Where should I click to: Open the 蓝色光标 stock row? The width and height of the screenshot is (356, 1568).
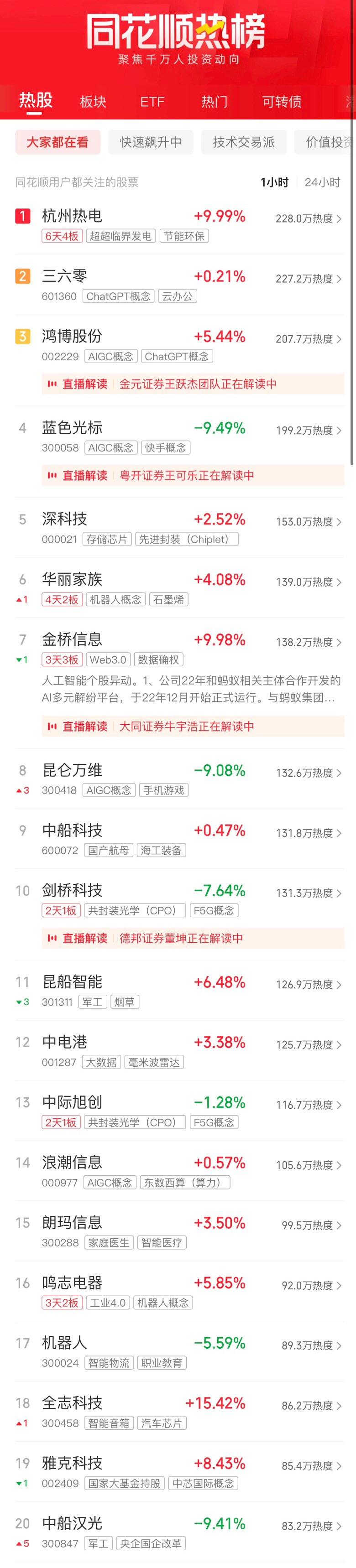[x=72, y=428]
